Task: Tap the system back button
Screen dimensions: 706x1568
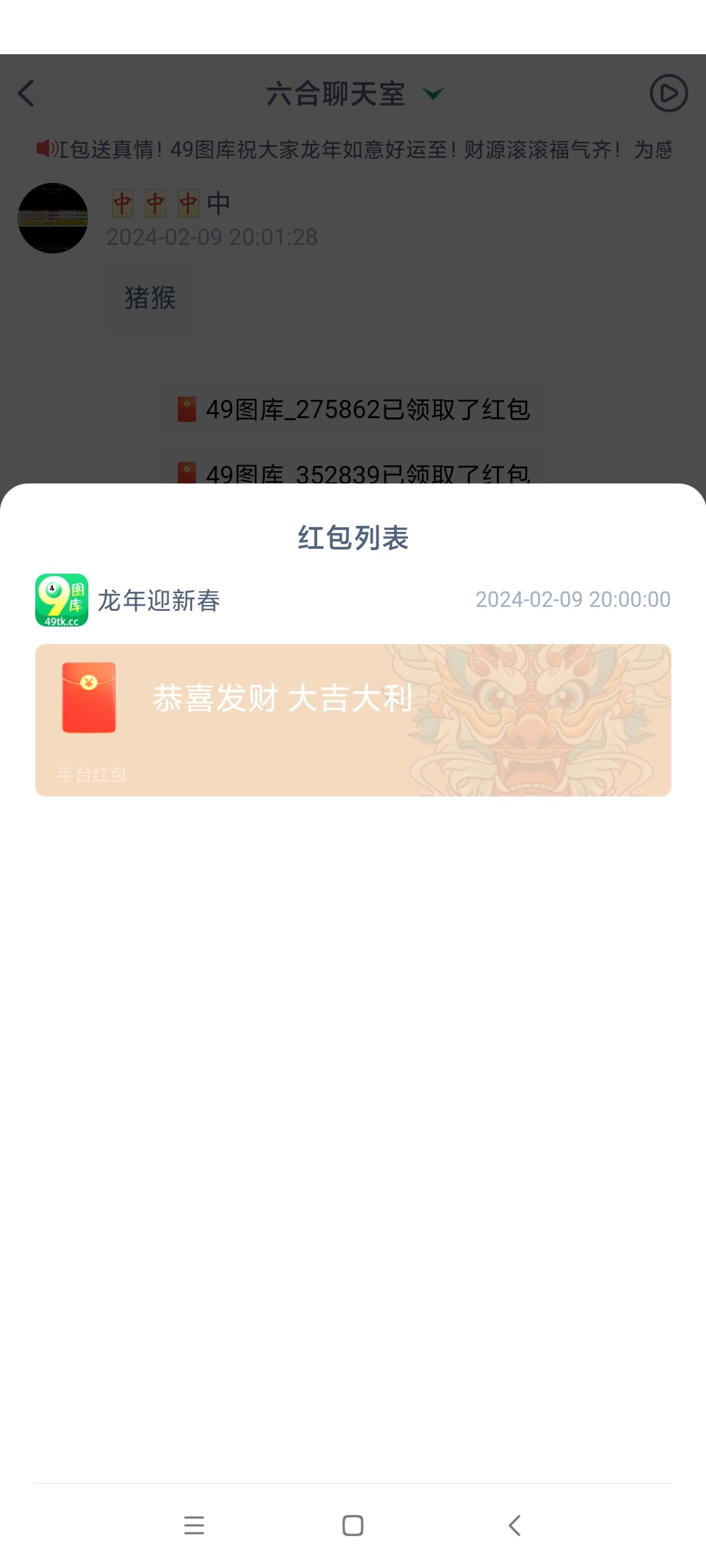Action: coord(514,1526)
